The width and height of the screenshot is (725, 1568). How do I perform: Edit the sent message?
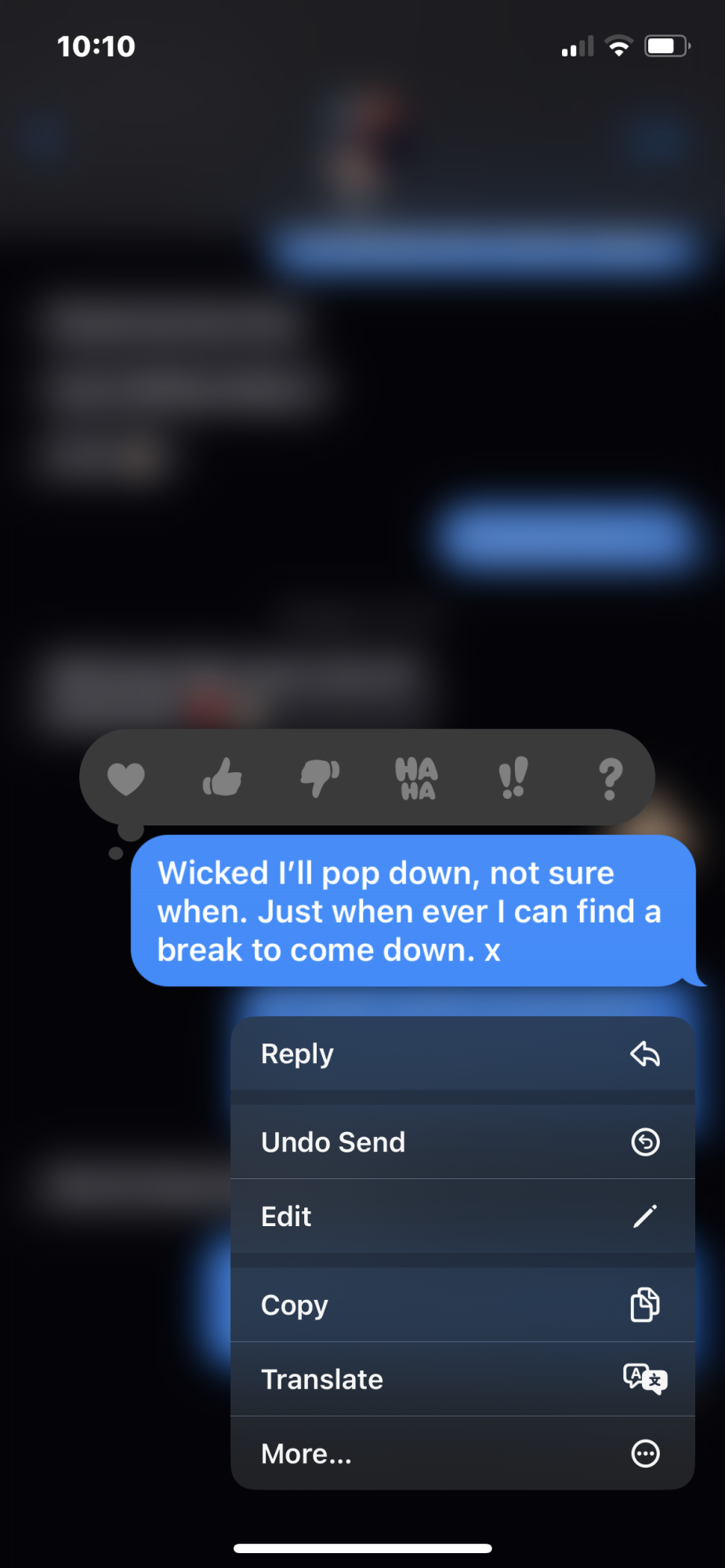coord(462,1216)
